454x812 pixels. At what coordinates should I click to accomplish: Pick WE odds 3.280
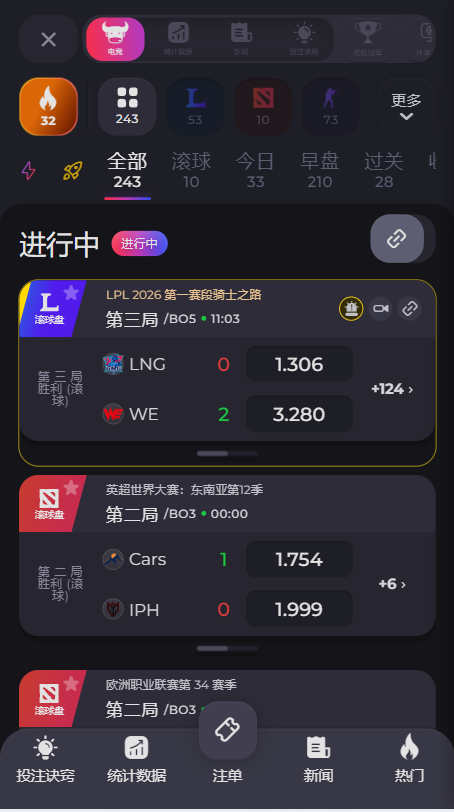tap(299, 414)
